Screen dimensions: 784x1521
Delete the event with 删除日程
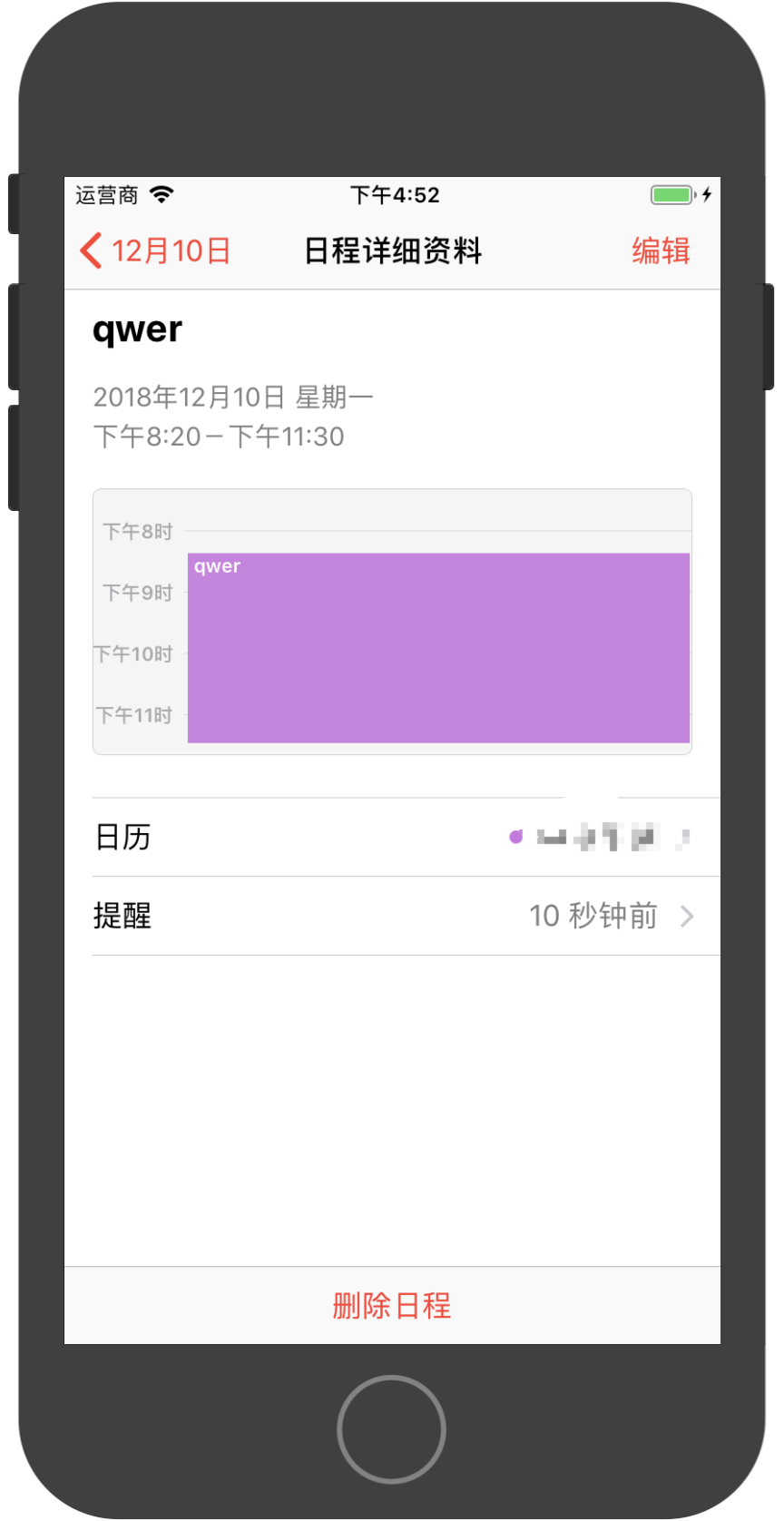click(392, 1306)
